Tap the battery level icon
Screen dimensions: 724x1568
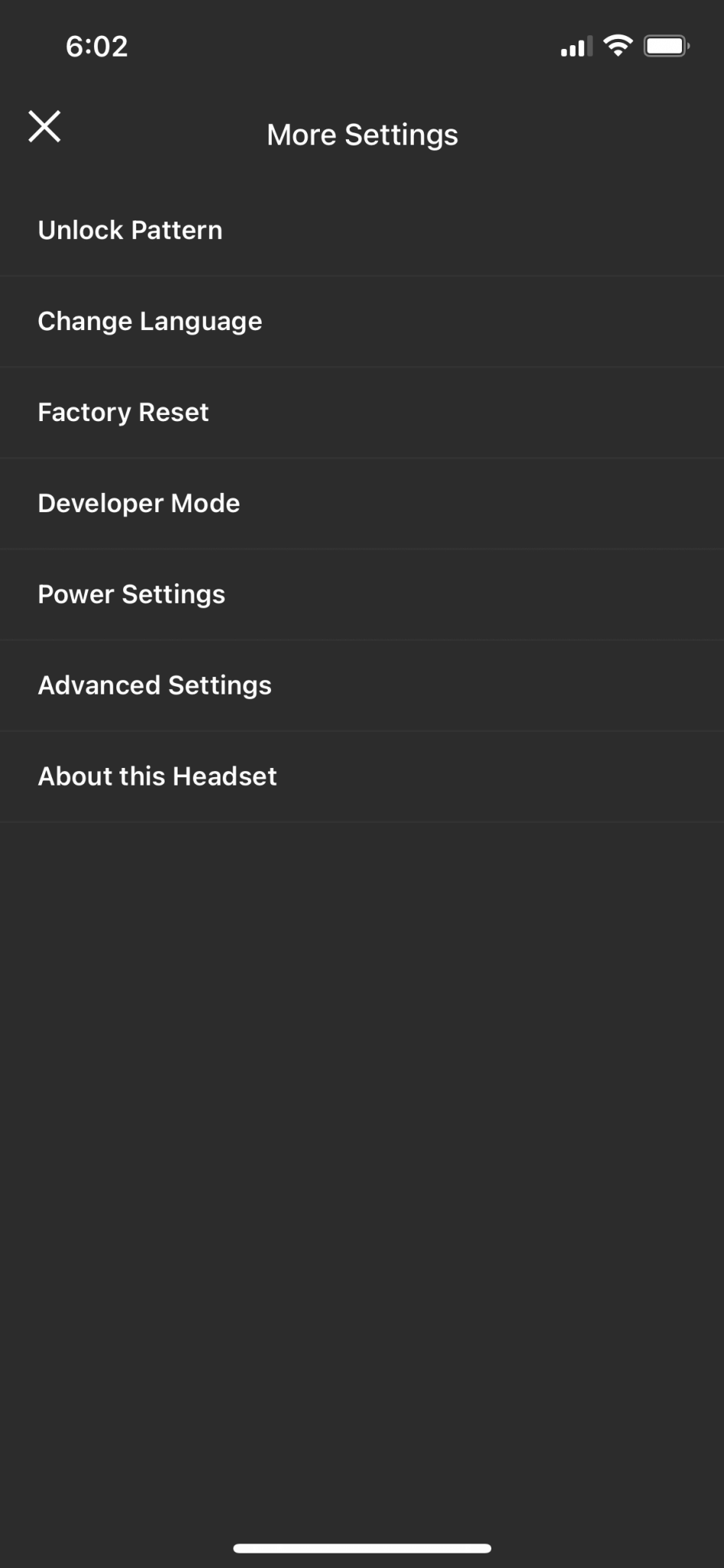(665, 44)
